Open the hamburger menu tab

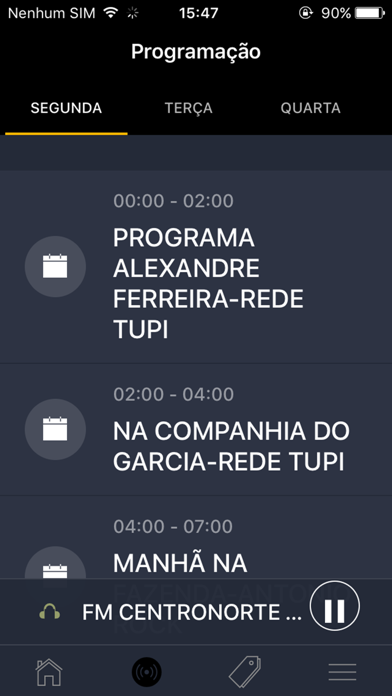[342, 672]
